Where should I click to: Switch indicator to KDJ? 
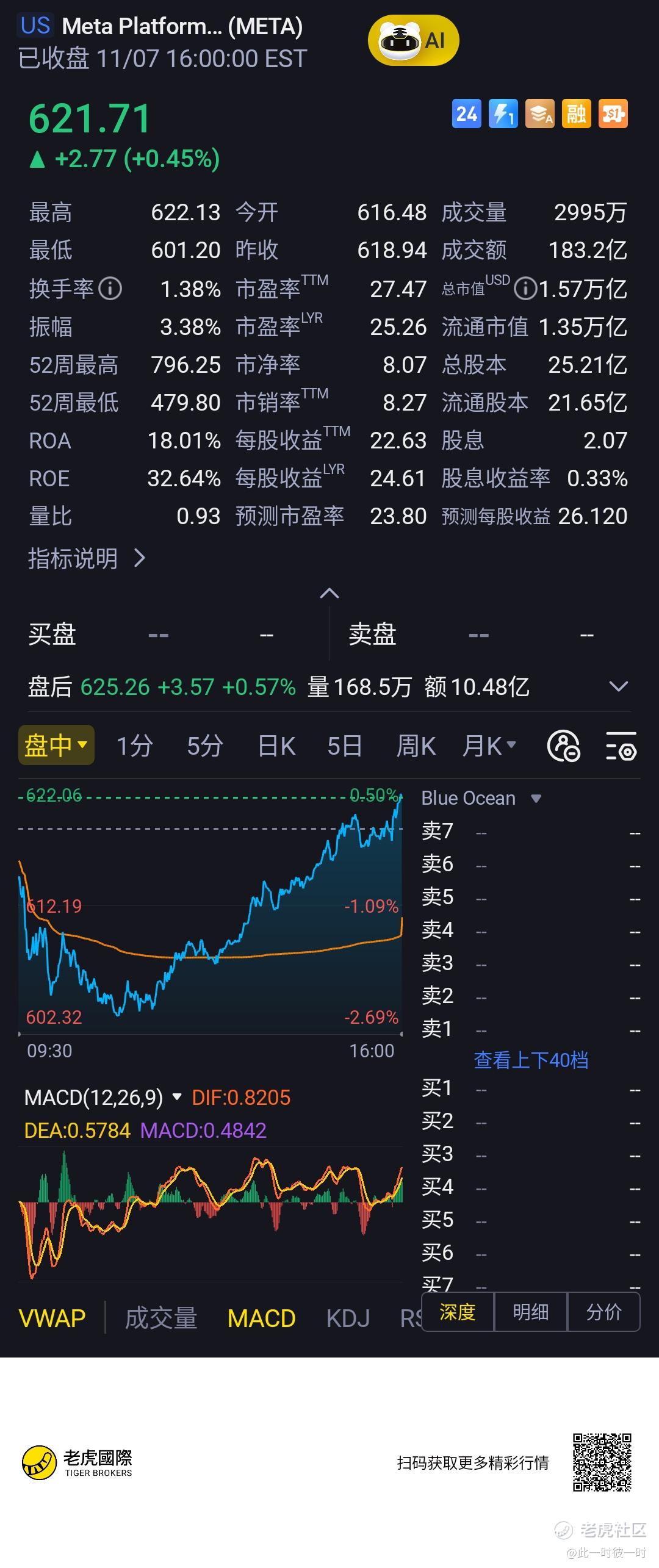(348, 1318)
